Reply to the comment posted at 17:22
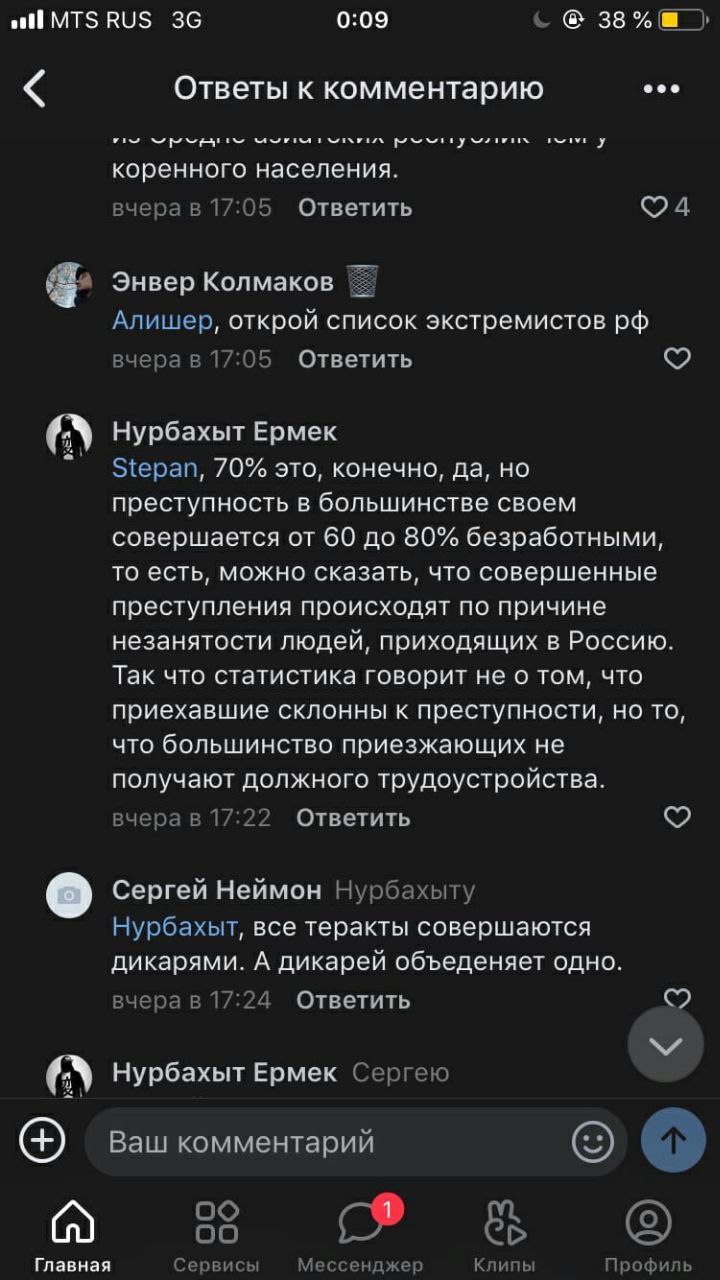This screenshot has height=1280, width=720. click(x=353, y=817)
